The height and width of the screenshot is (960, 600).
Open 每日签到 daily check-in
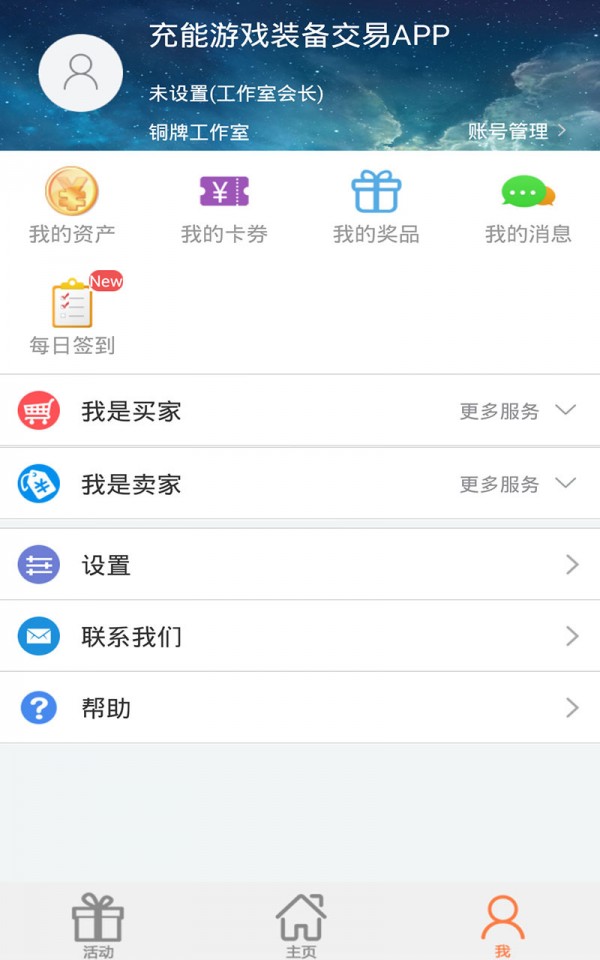[72, 316]
